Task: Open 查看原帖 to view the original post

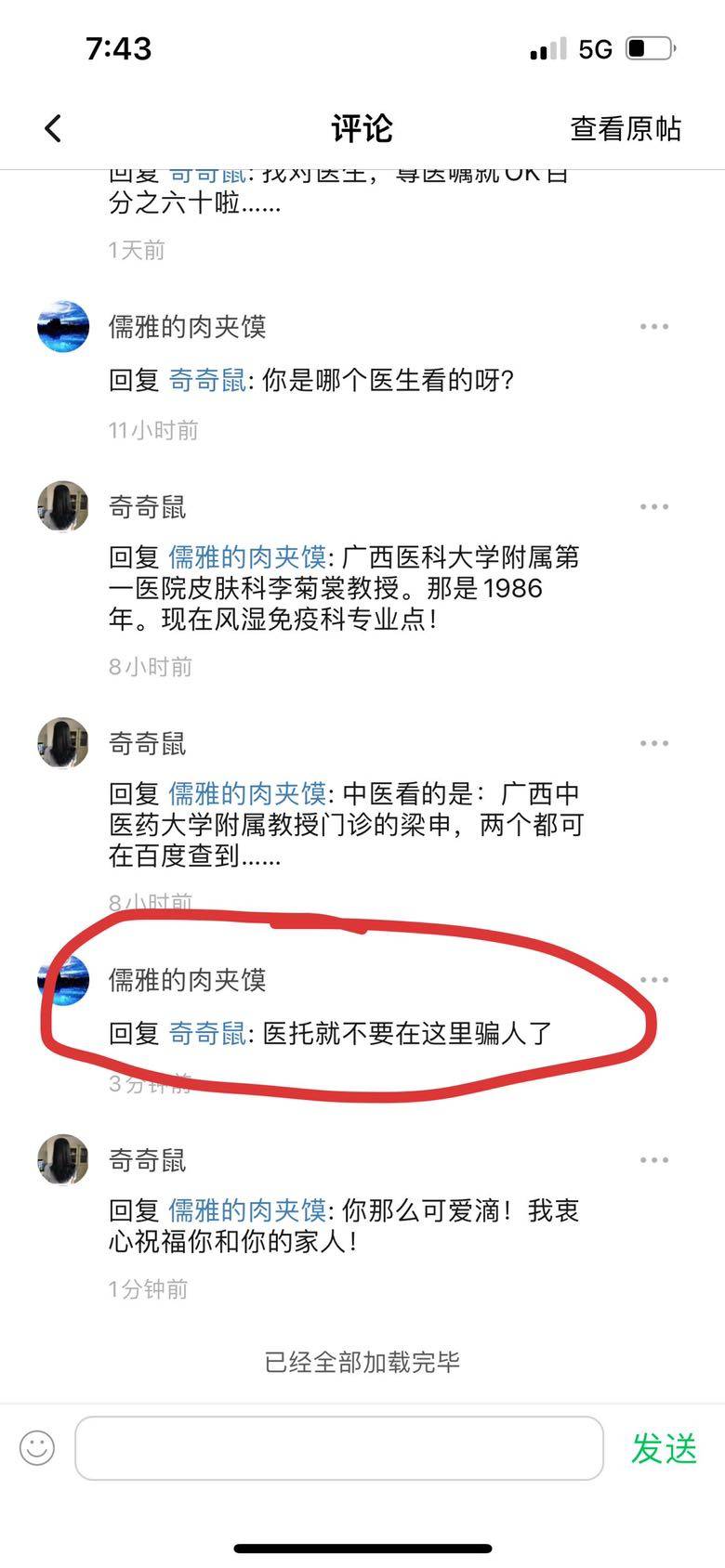Action: pyautogui.click(x=625, y=128)
